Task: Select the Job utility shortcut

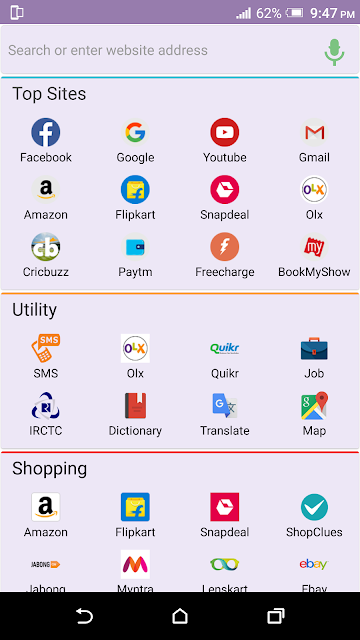Action: point(314,356)
